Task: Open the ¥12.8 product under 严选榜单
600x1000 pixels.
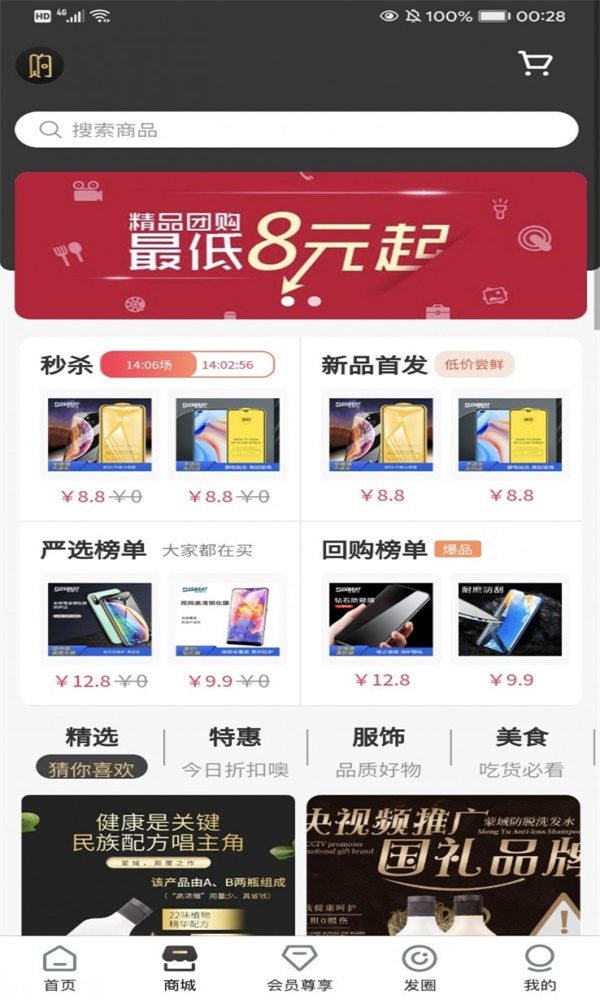Action: [100, 622]
